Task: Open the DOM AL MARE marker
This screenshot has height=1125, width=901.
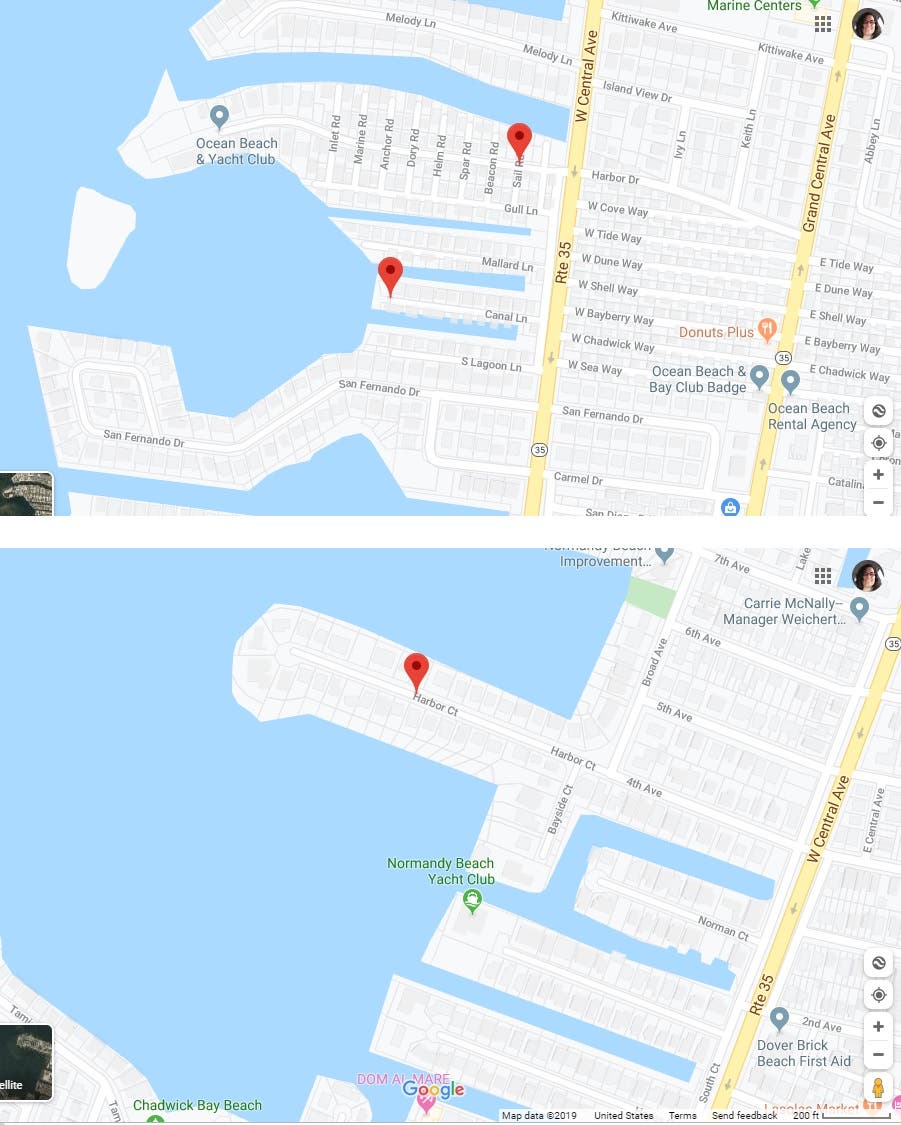Action: point(428,1102)
